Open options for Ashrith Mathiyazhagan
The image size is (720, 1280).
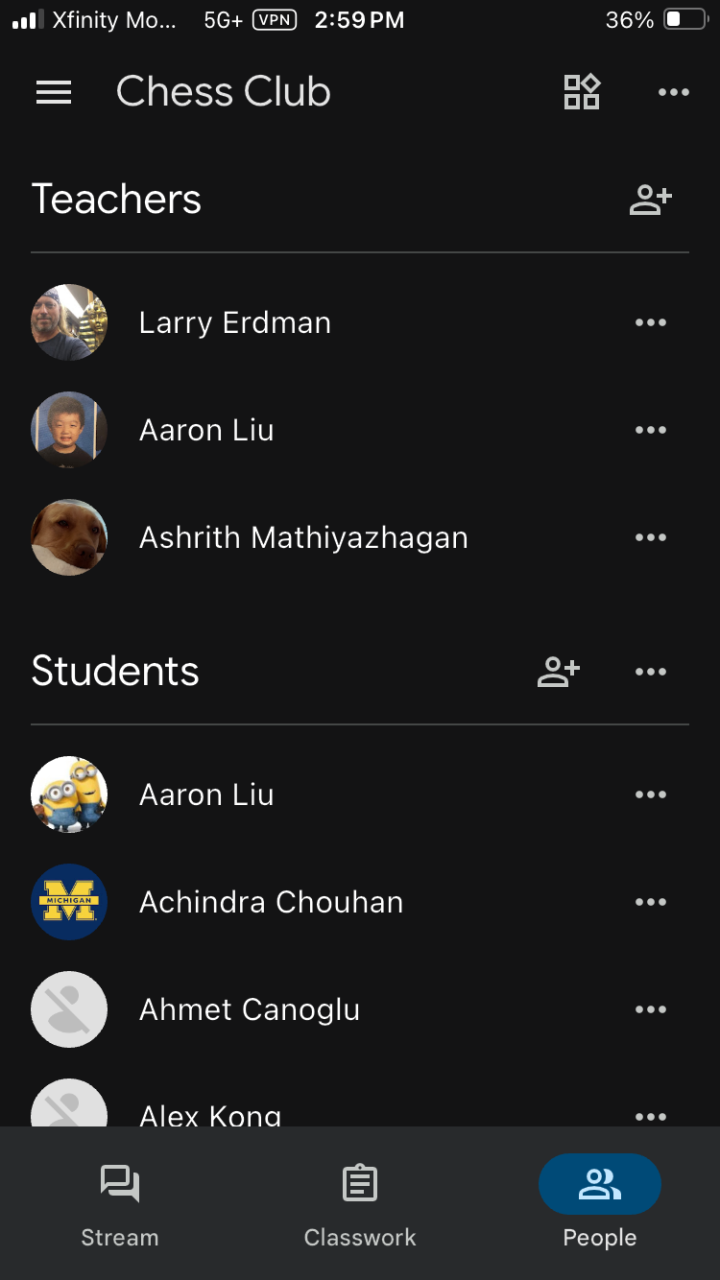coord(650,538)
